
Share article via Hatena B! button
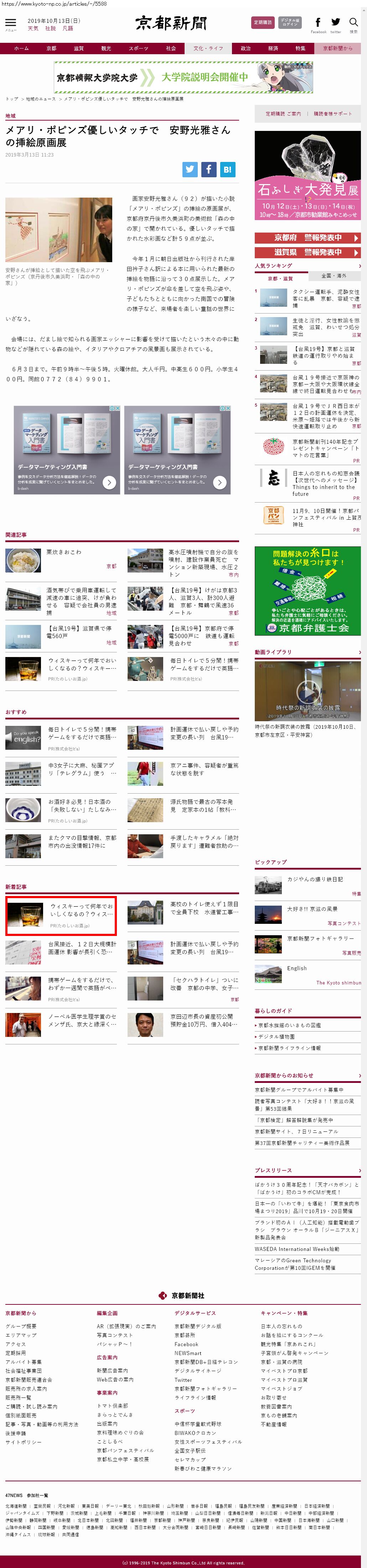click(227, 169)
